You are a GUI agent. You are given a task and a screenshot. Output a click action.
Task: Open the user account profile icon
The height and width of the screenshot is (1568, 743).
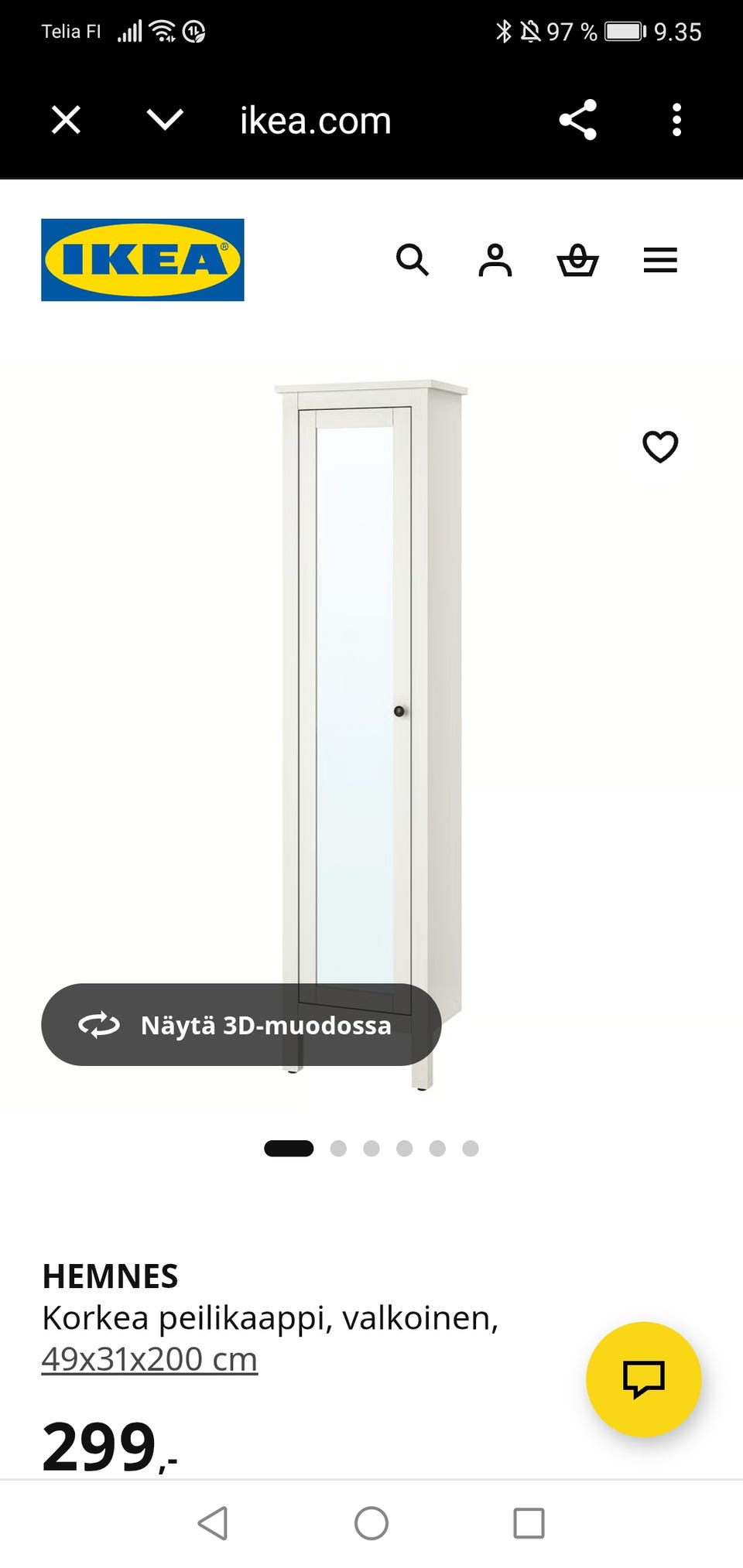(x=497, y=261)
